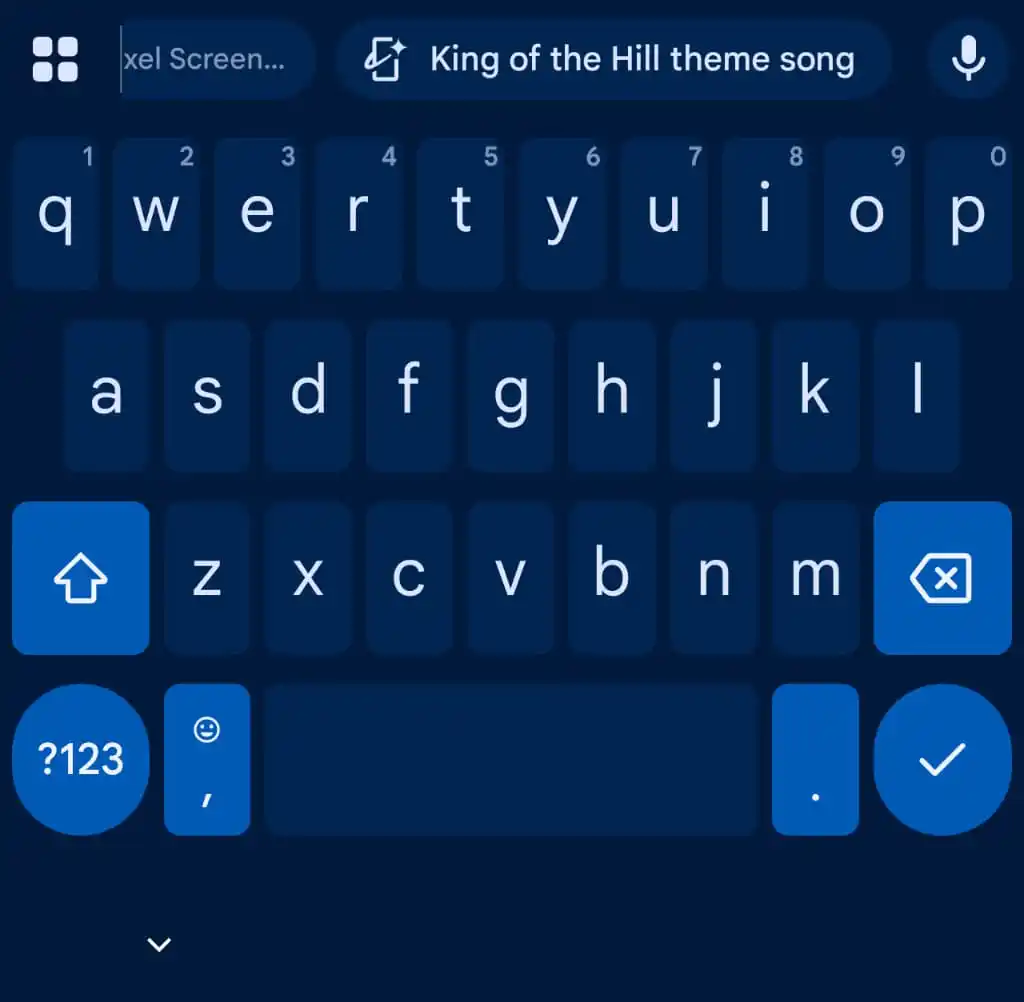Switch to the ?123 symbols keyboard

[81, 760]
